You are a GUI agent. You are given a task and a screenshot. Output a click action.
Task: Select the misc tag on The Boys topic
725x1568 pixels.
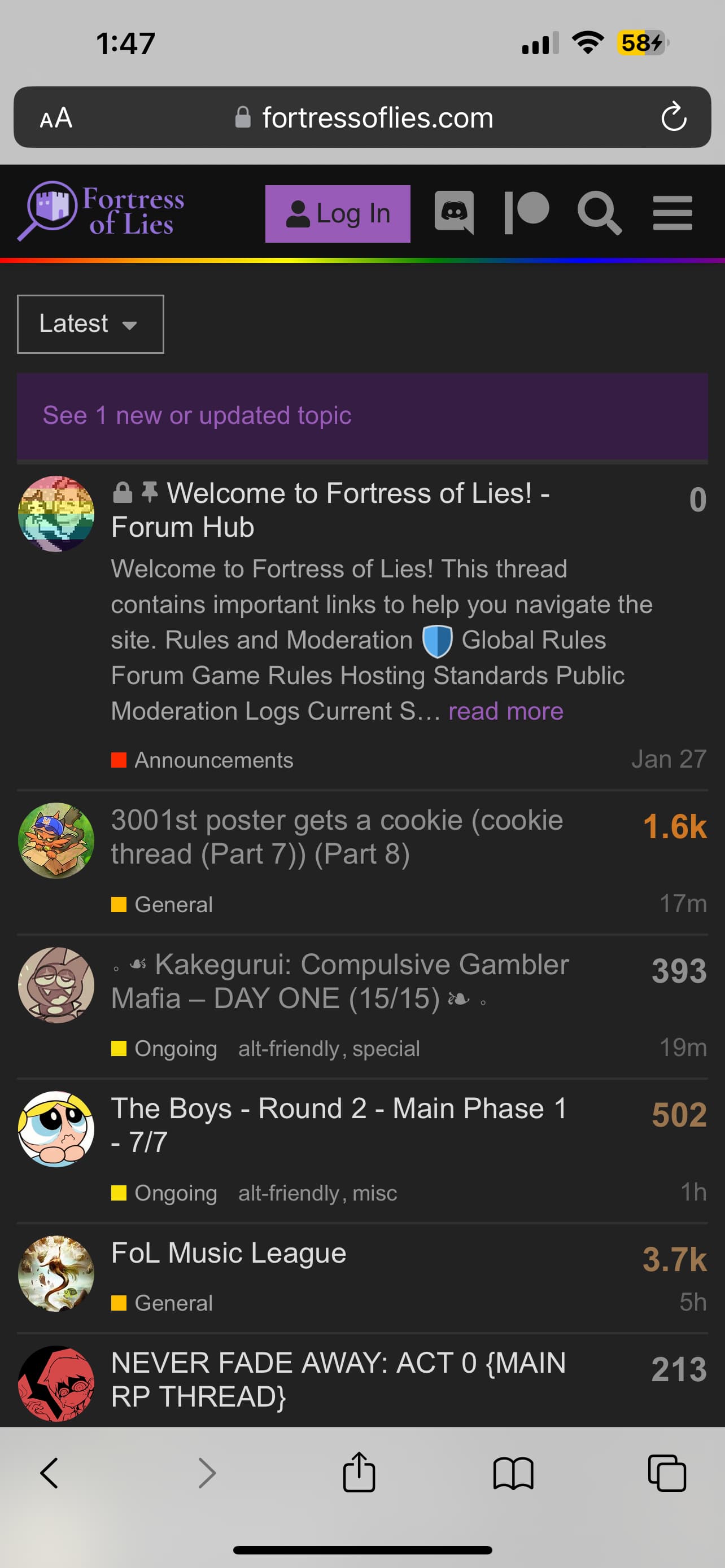[x=374, y=1193]
